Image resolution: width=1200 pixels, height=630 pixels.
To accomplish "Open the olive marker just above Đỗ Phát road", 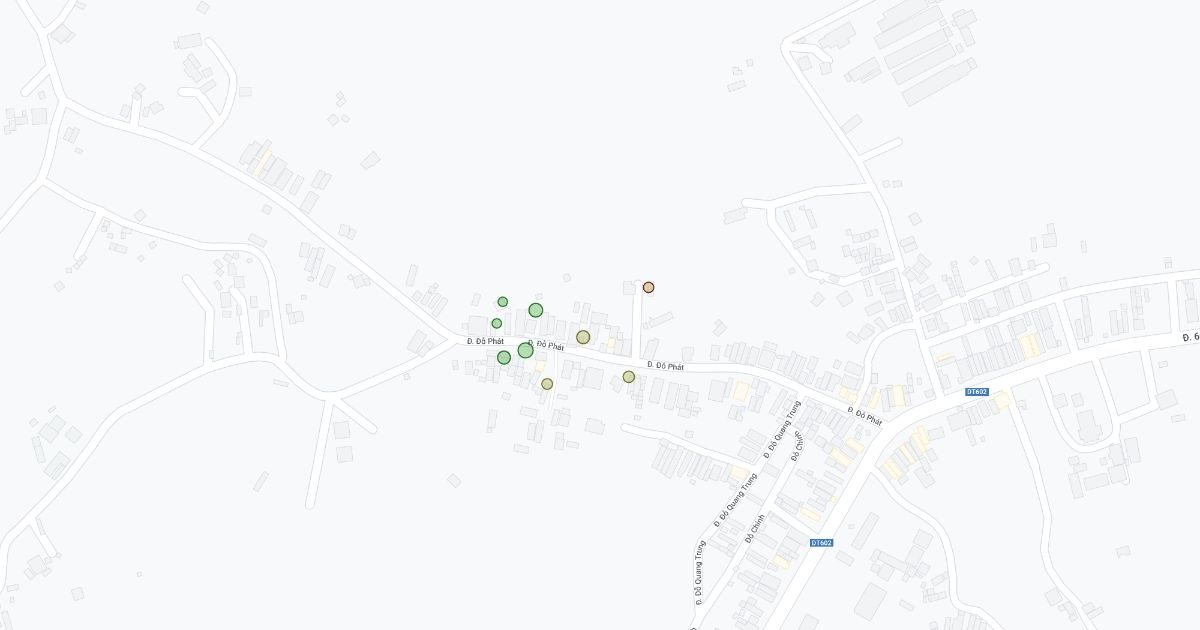I will click(x=583, y=337).
